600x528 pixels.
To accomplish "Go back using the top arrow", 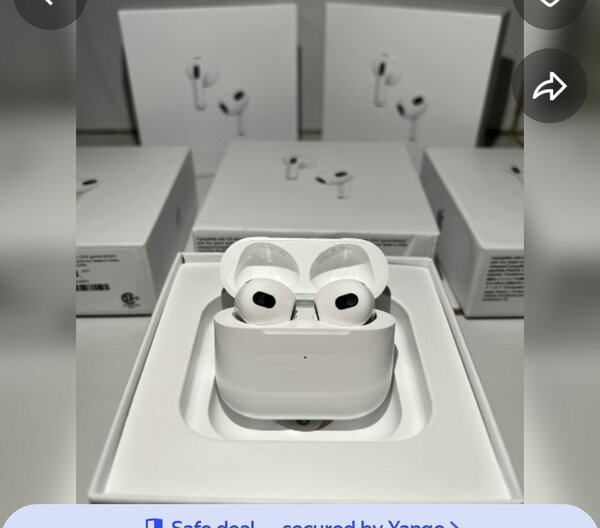I will pos(48,5).
